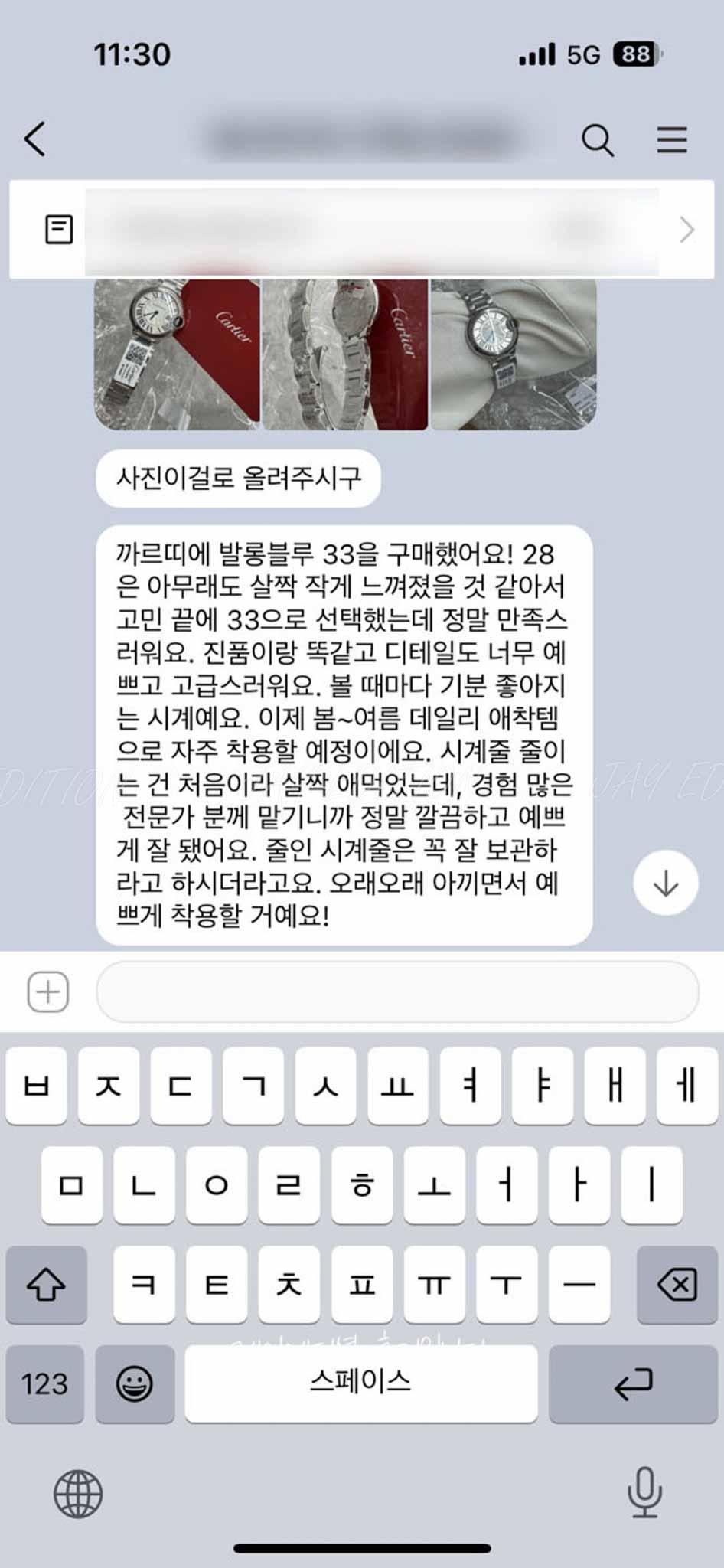Screen dimensions: 724x1568
Task: Open the emoji keyboard
Action: (135, 1383)
